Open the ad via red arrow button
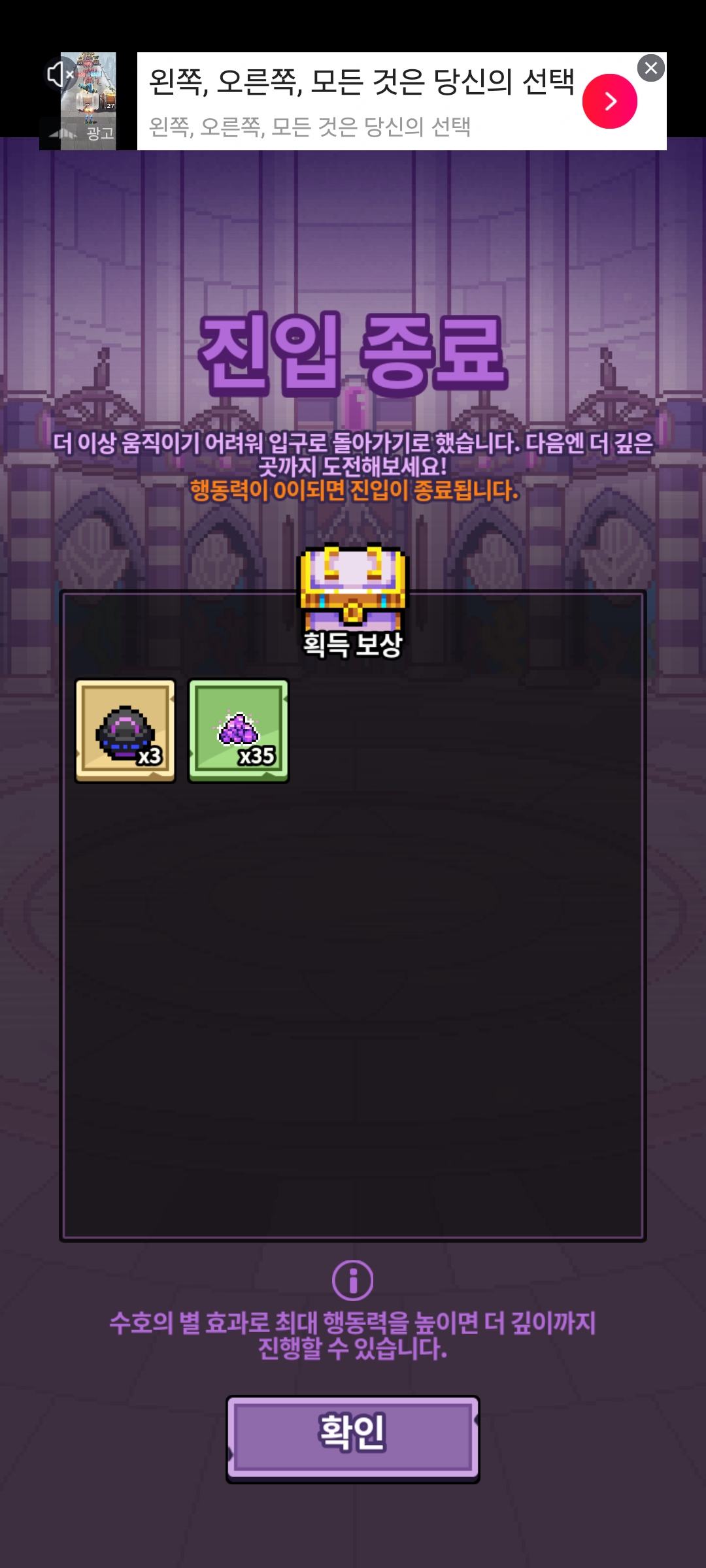Screen dimensions: 706x1568 coord(609,101)
